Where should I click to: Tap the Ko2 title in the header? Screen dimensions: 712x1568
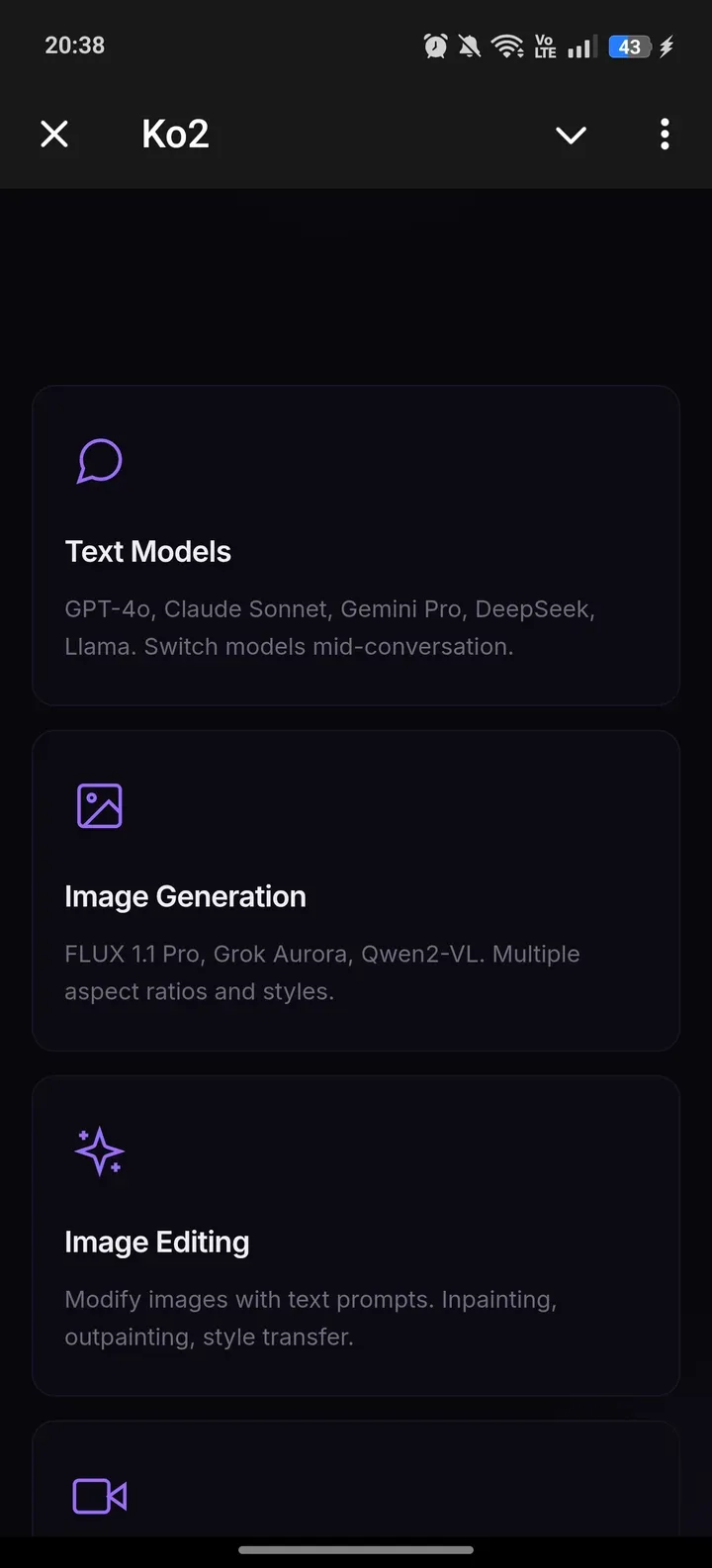[175, 135]
